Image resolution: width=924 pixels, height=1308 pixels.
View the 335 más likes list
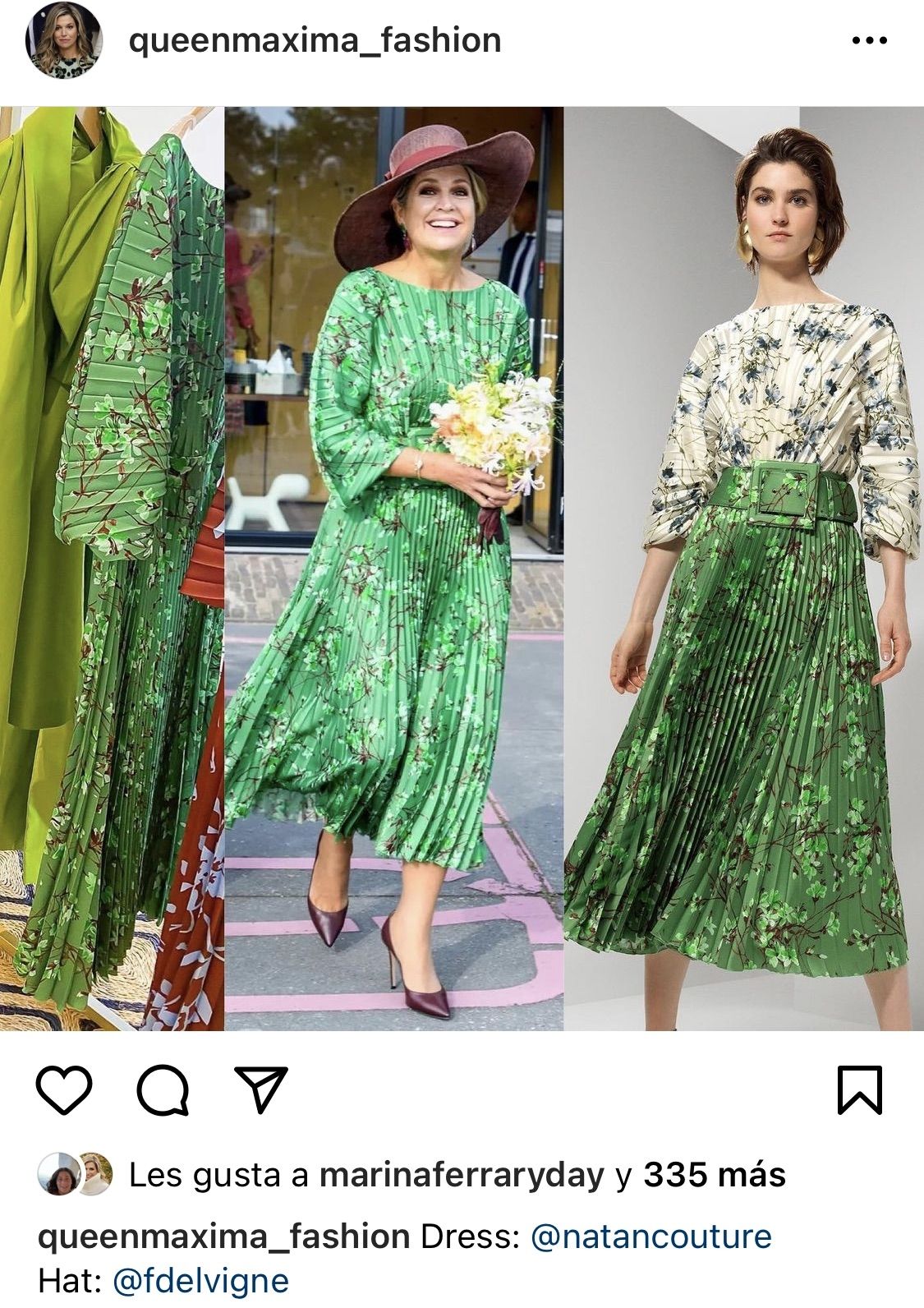[714, 1176]
